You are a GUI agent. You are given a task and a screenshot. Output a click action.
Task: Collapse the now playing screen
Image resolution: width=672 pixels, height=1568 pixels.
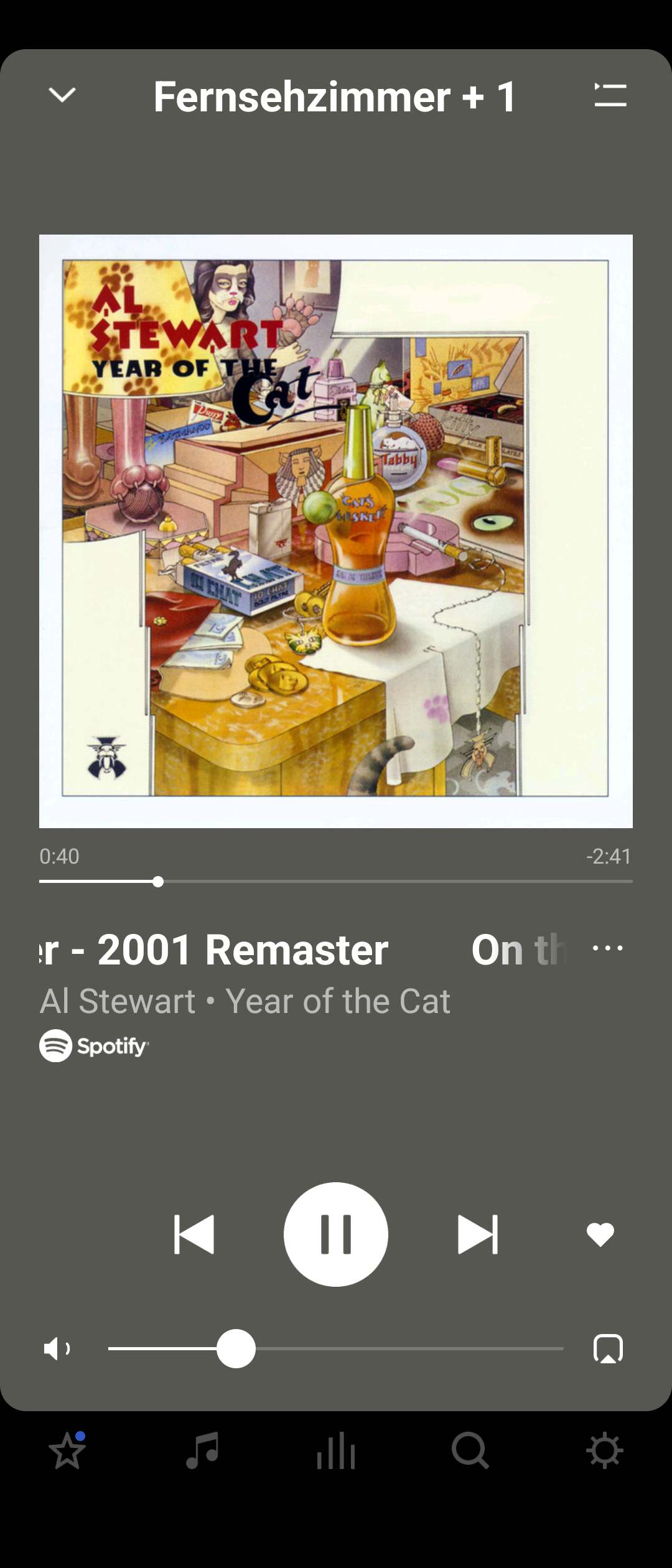pos(62,95)
